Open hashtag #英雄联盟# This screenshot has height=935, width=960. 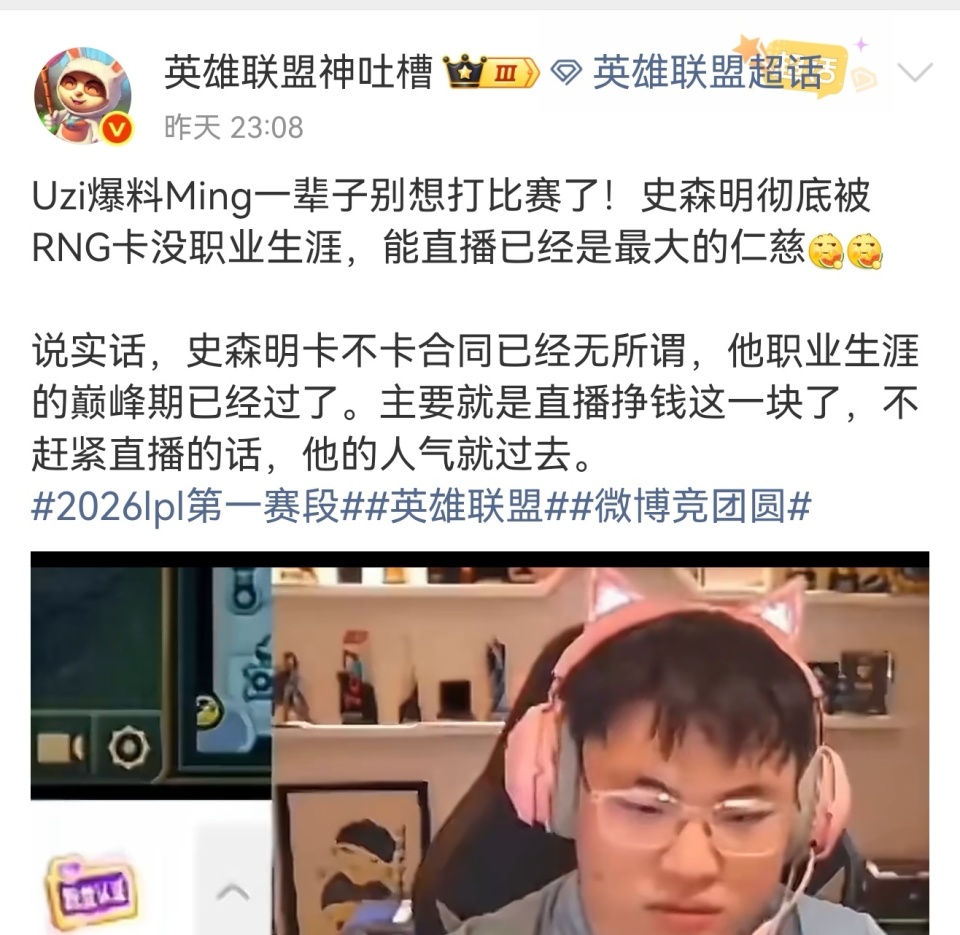[466, 507]
